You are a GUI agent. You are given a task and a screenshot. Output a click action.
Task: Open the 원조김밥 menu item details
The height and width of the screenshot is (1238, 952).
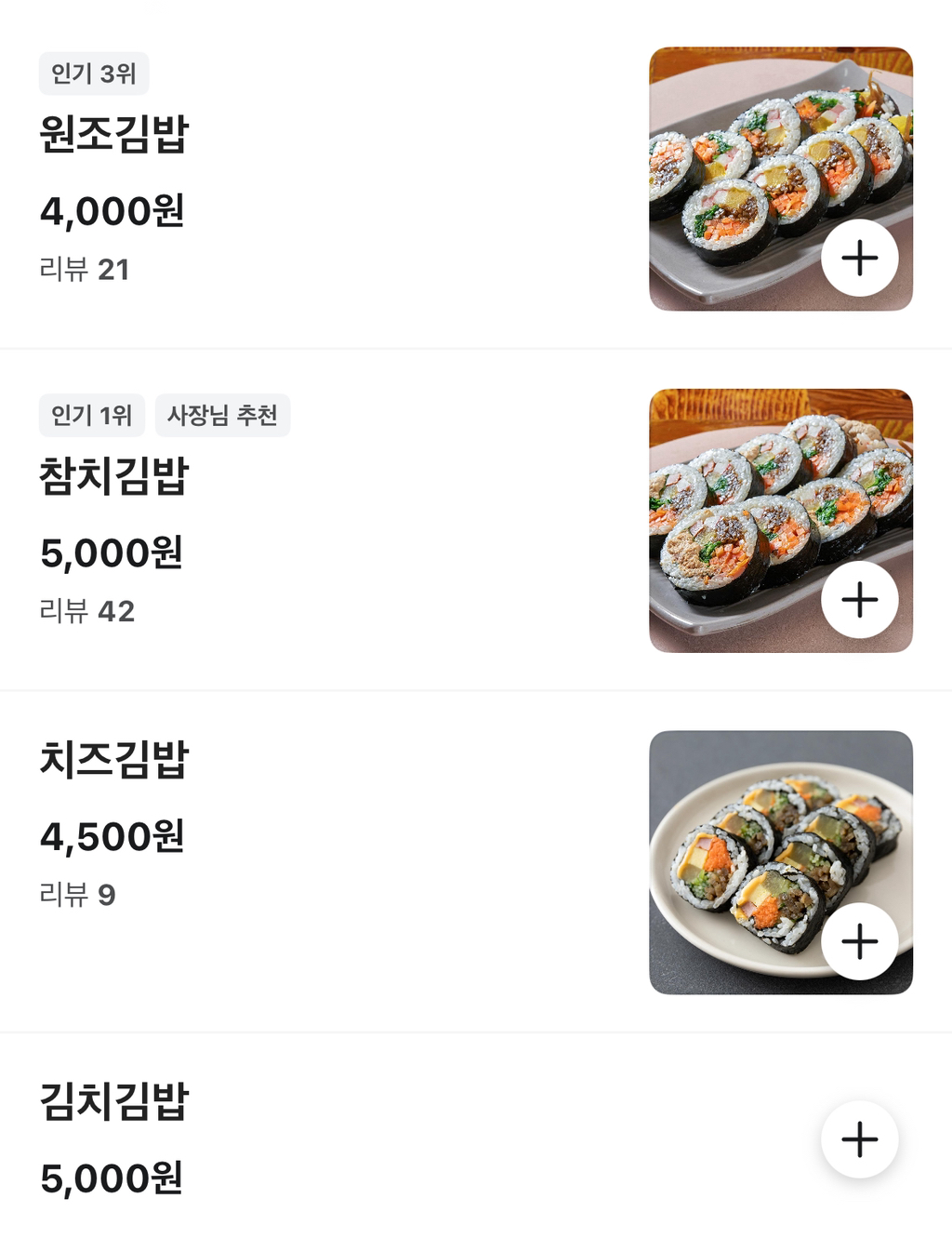(x=114, y=134)
